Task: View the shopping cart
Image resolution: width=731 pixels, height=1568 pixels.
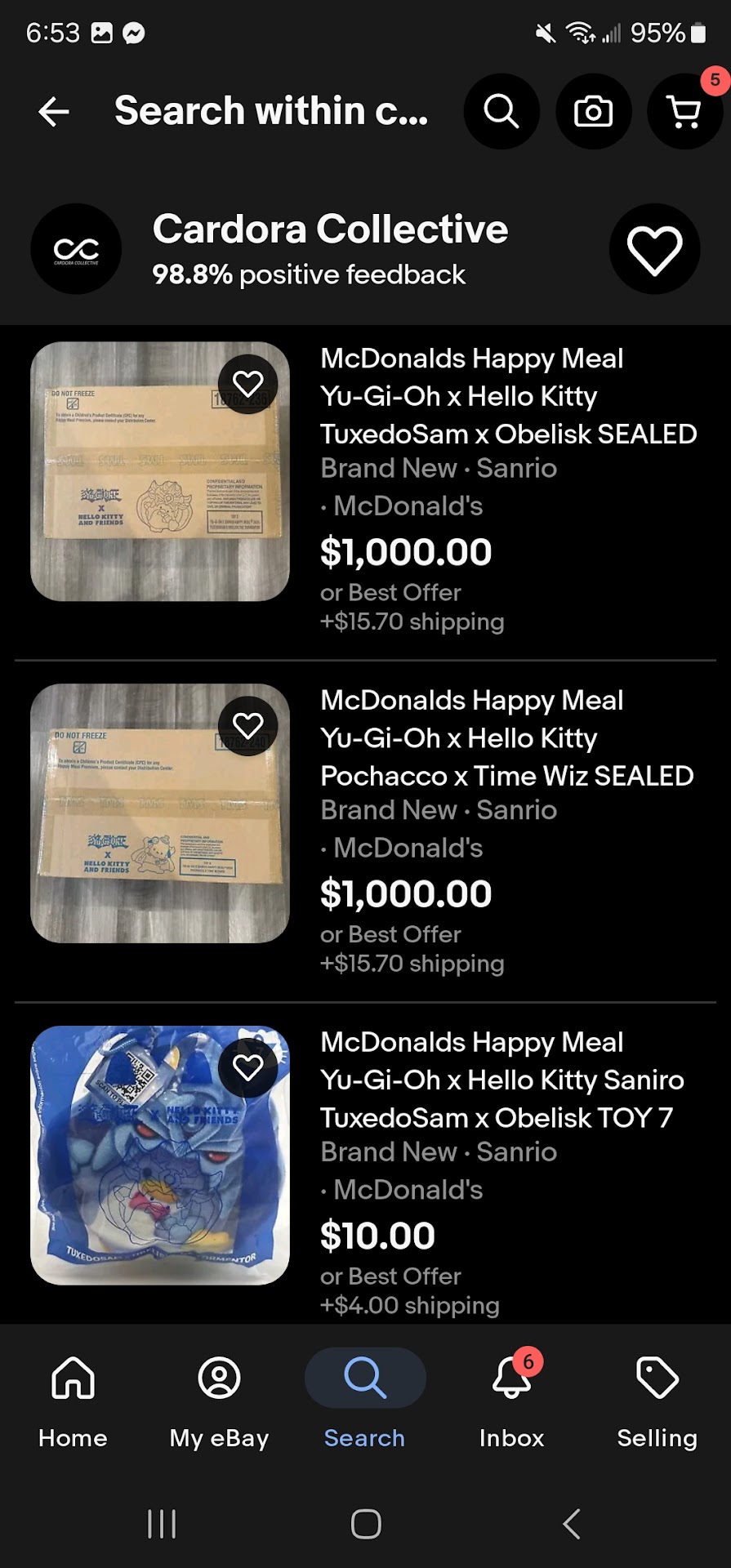Action: pyautogui.click(x=684, y=112)
